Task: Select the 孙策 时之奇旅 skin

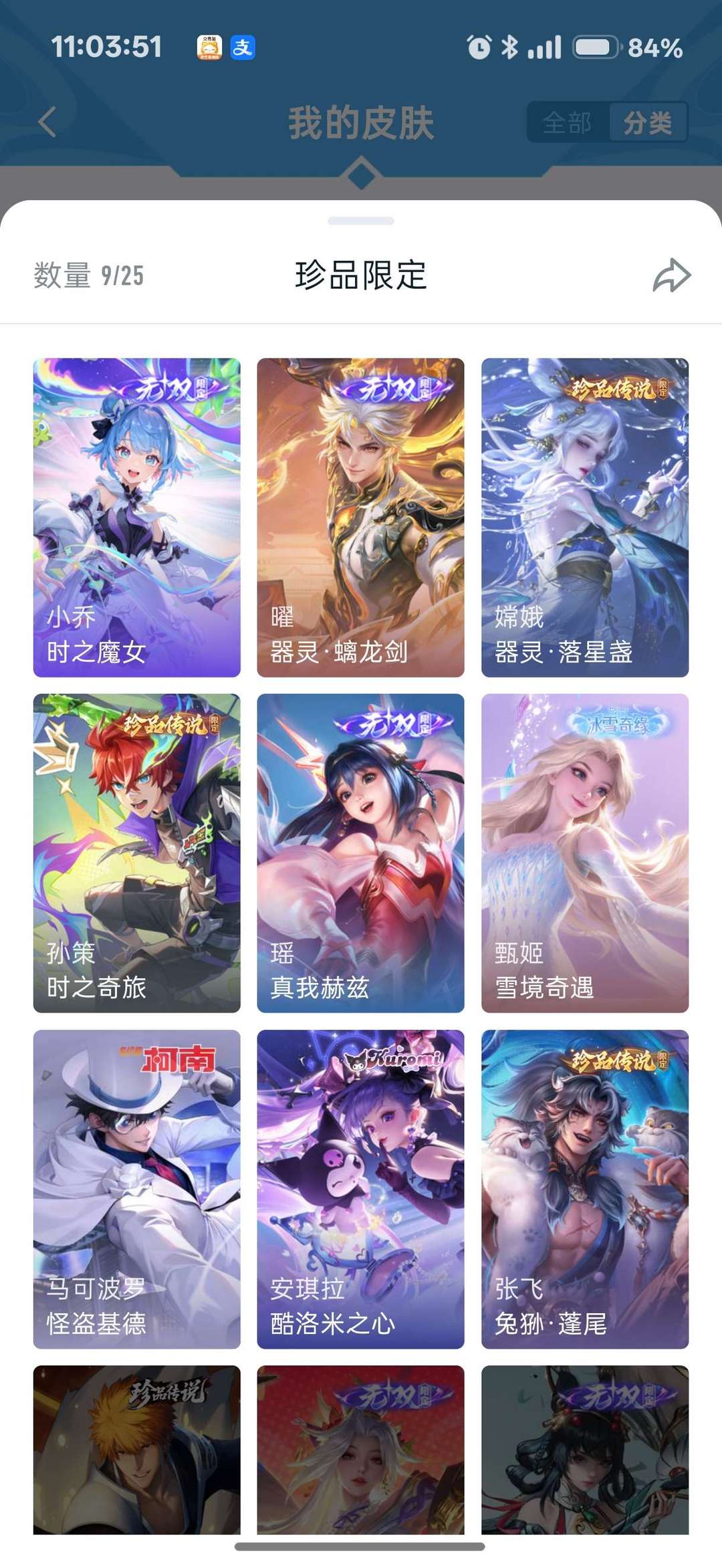Action: (136, 849)
